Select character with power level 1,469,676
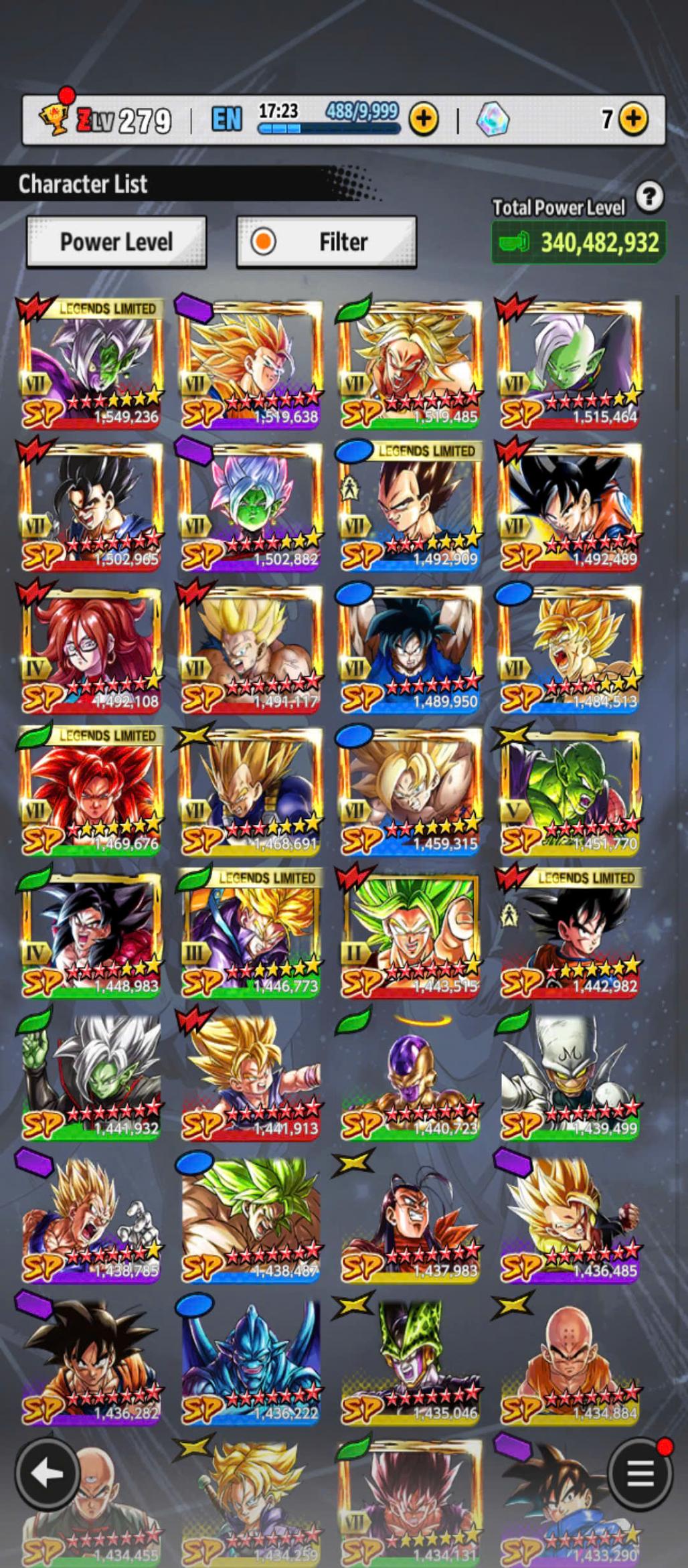 (x=91, y=792)
